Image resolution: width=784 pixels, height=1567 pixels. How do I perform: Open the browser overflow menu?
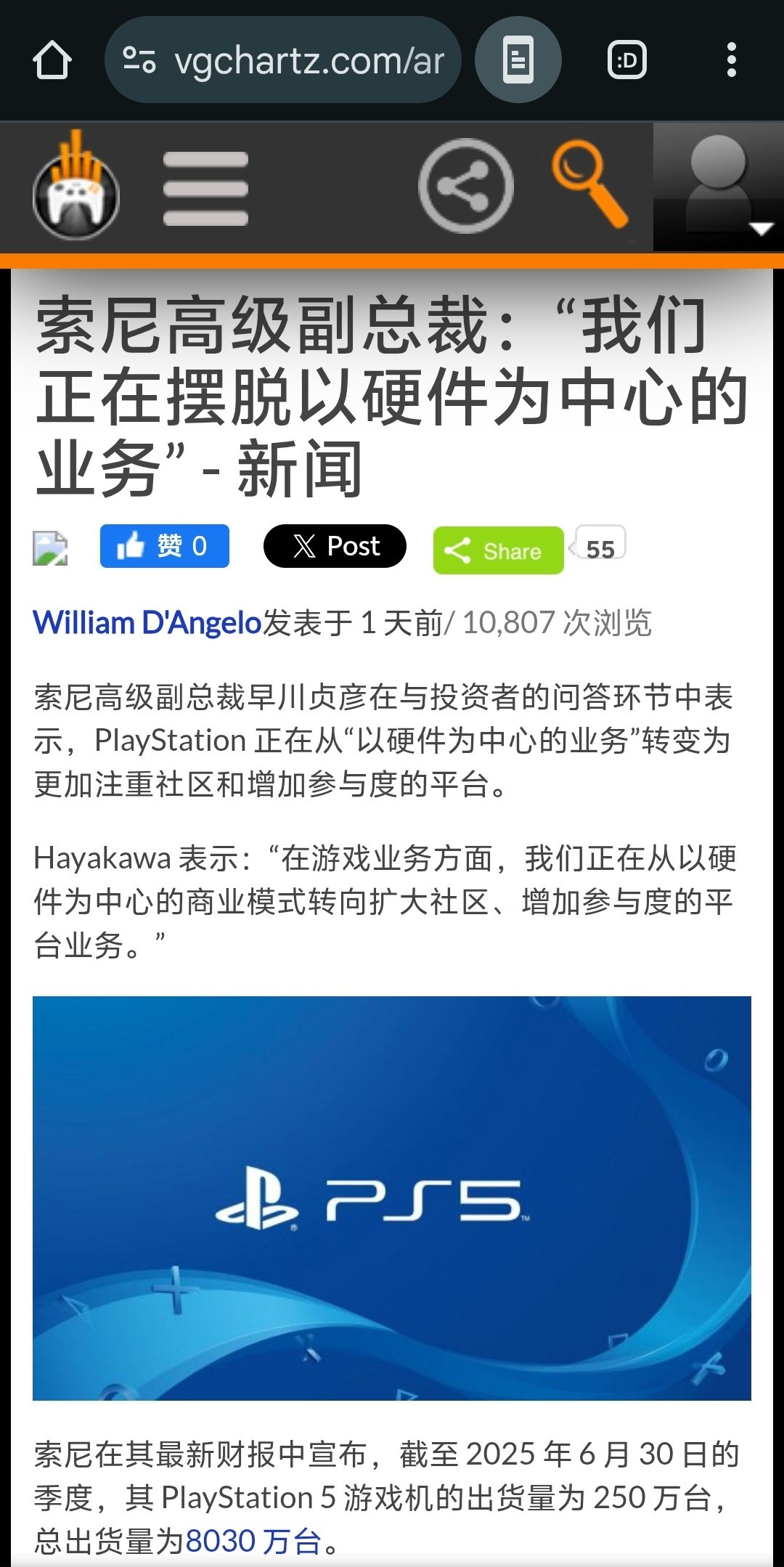[731, 60]
